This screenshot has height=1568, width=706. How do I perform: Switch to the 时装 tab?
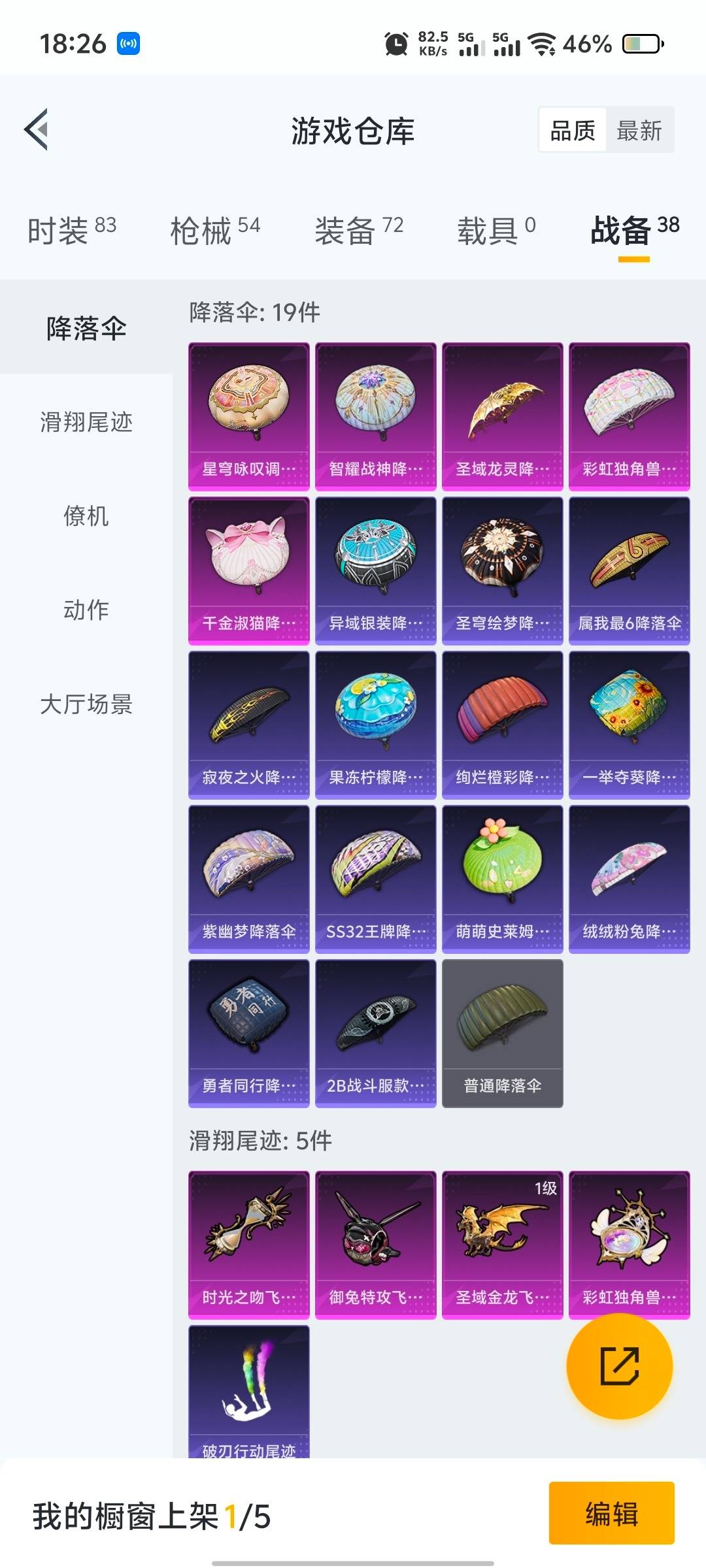coord(72,231)
